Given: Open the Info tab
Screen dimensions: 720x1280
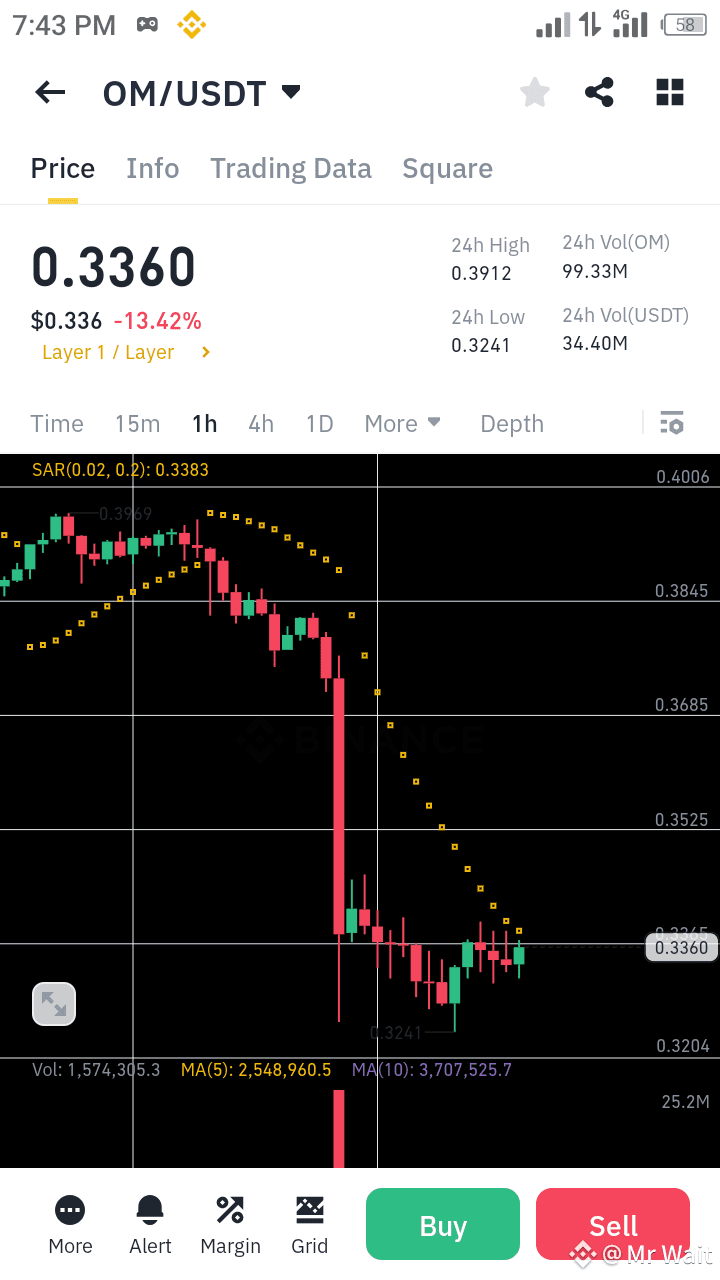Looking at the screenshot, I should tap(152, 168).
